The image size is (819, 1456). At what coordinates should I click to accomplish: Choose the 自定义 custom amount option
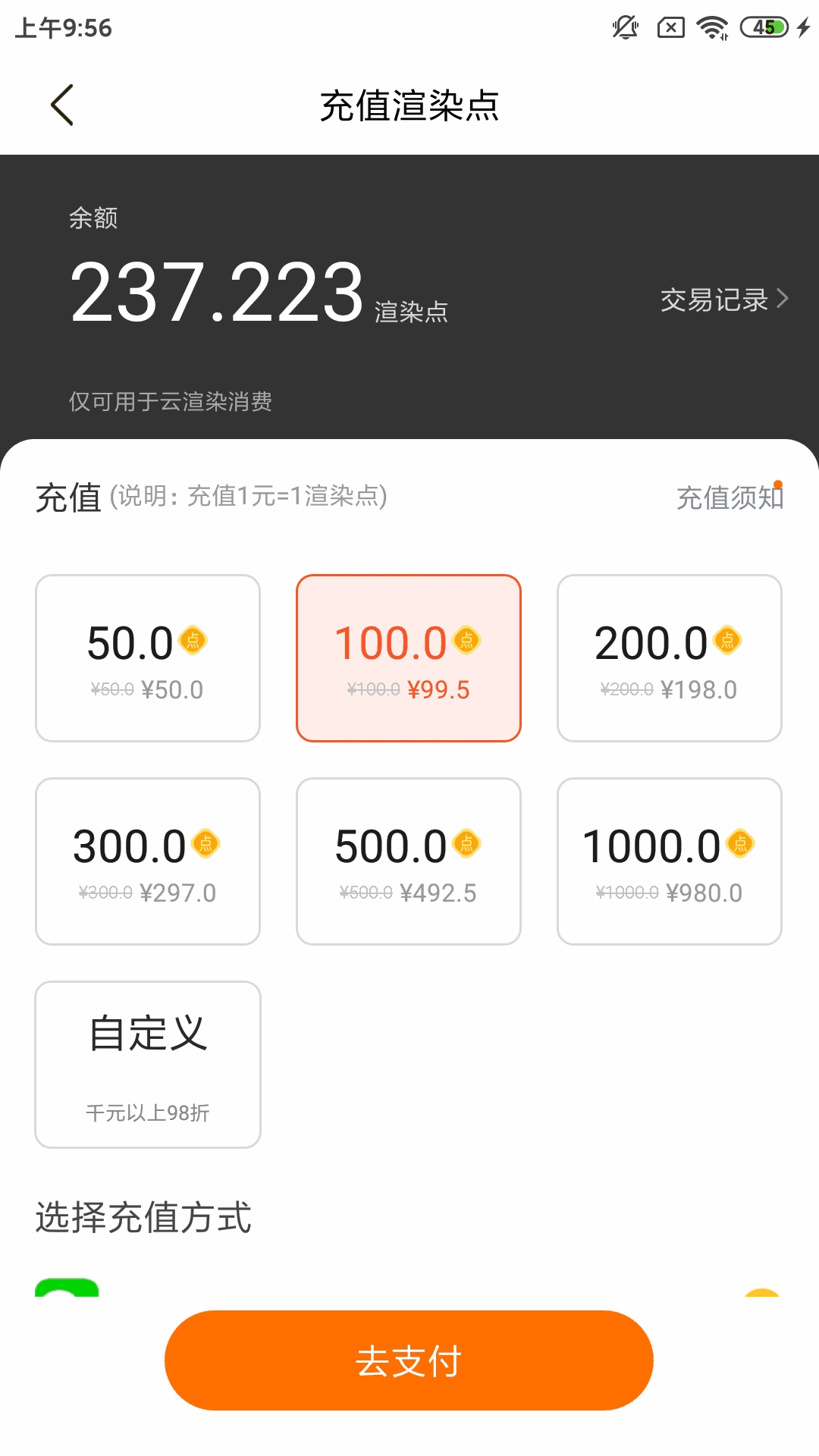click(x=146, y=1063)
